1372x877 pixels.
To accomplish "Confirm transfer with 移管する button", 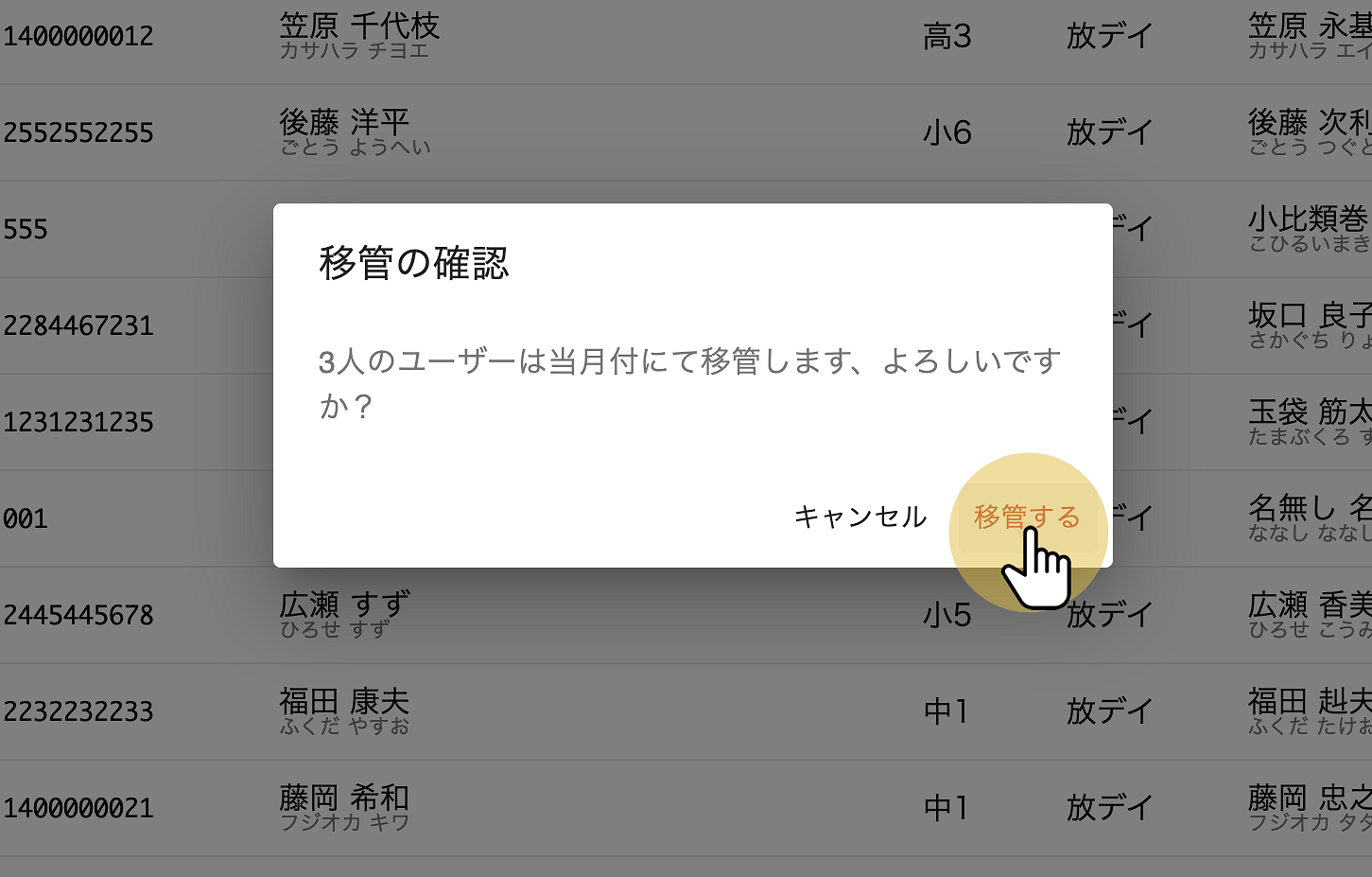I will pos(1026,517).
